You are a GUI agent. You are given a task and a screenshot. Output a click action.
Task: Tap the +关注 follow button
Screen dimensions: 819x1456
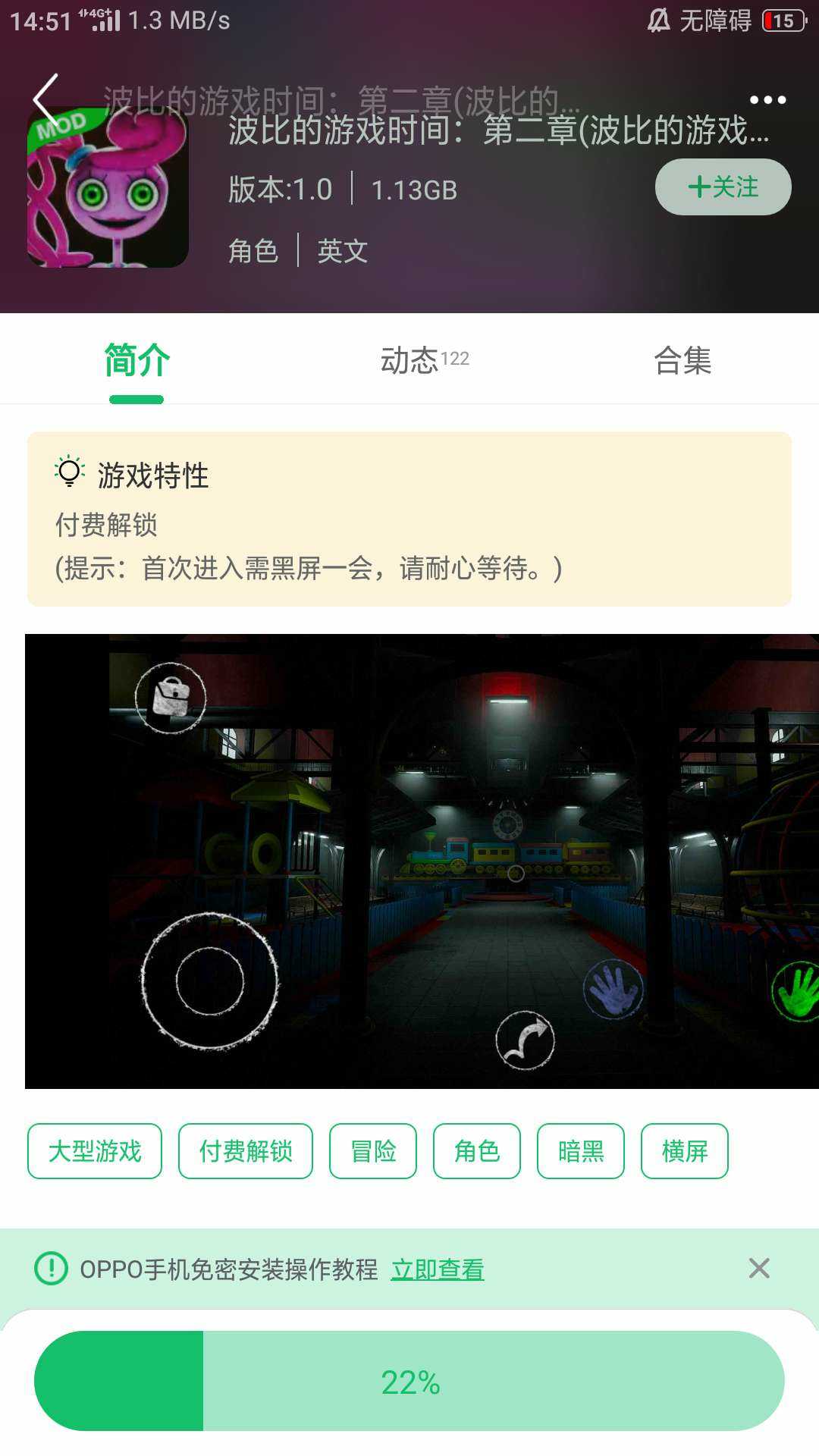coord(723,187)
